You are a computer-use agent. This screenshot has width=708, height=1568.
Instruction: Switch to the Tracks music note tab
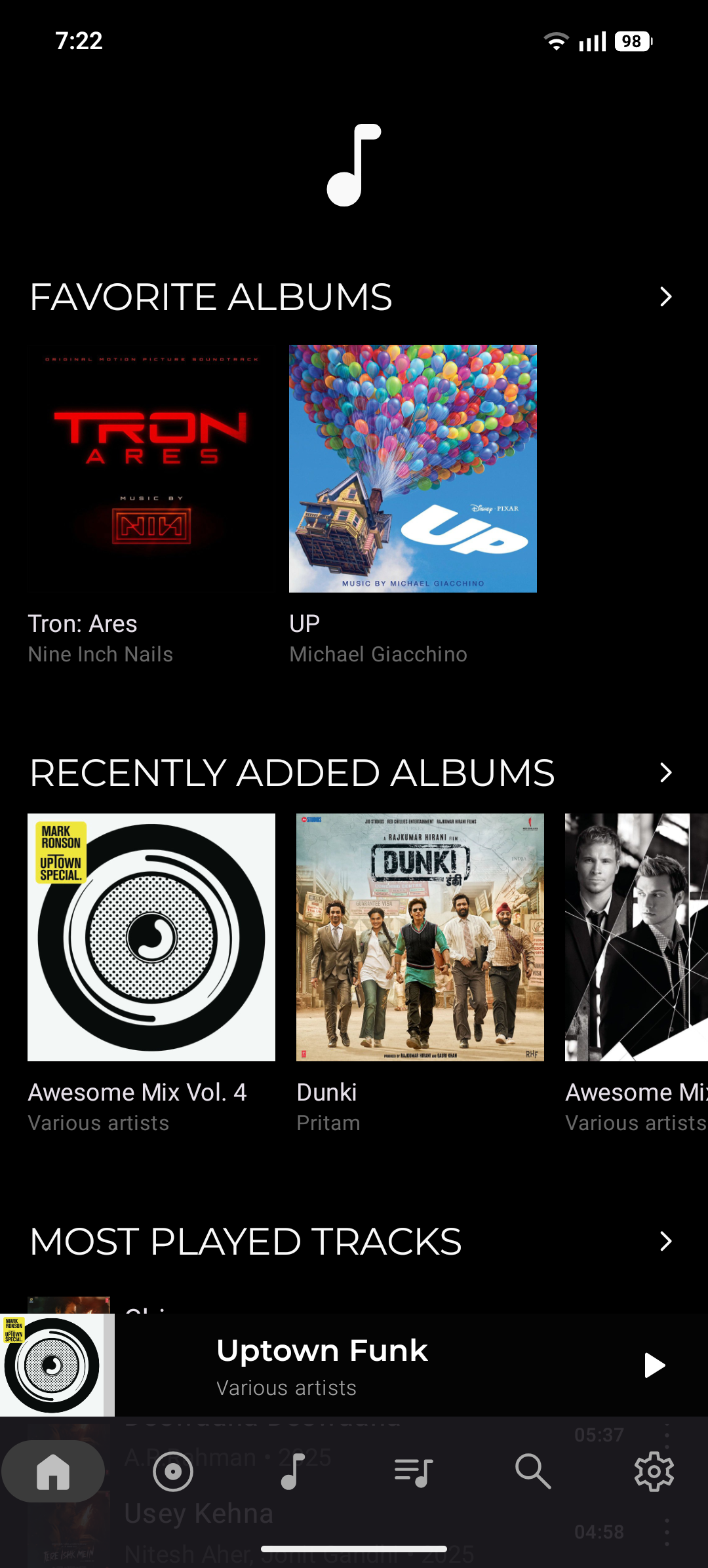pyautogui.click(x=293, y=1472)
